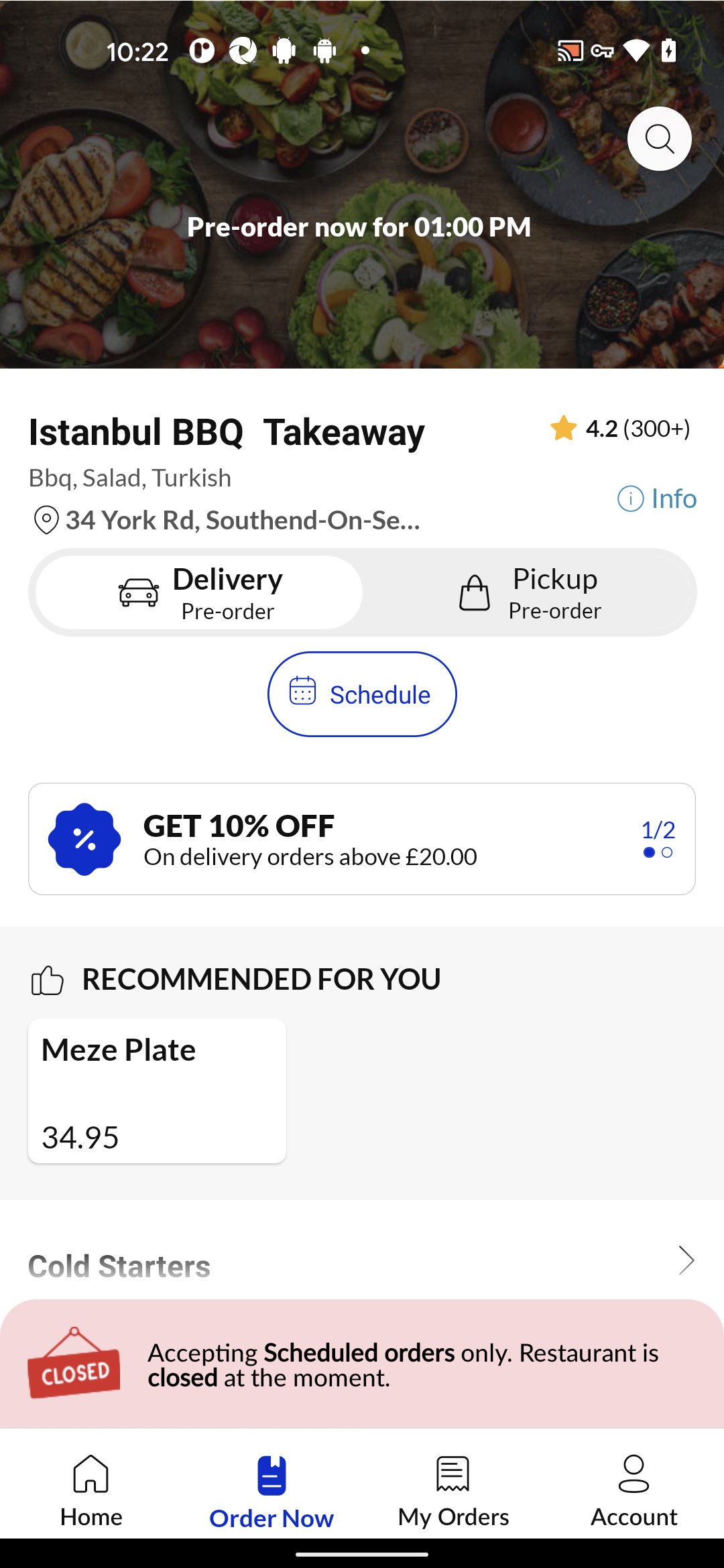
Task: Go to the Home tab
Action: coord(91,1491)
